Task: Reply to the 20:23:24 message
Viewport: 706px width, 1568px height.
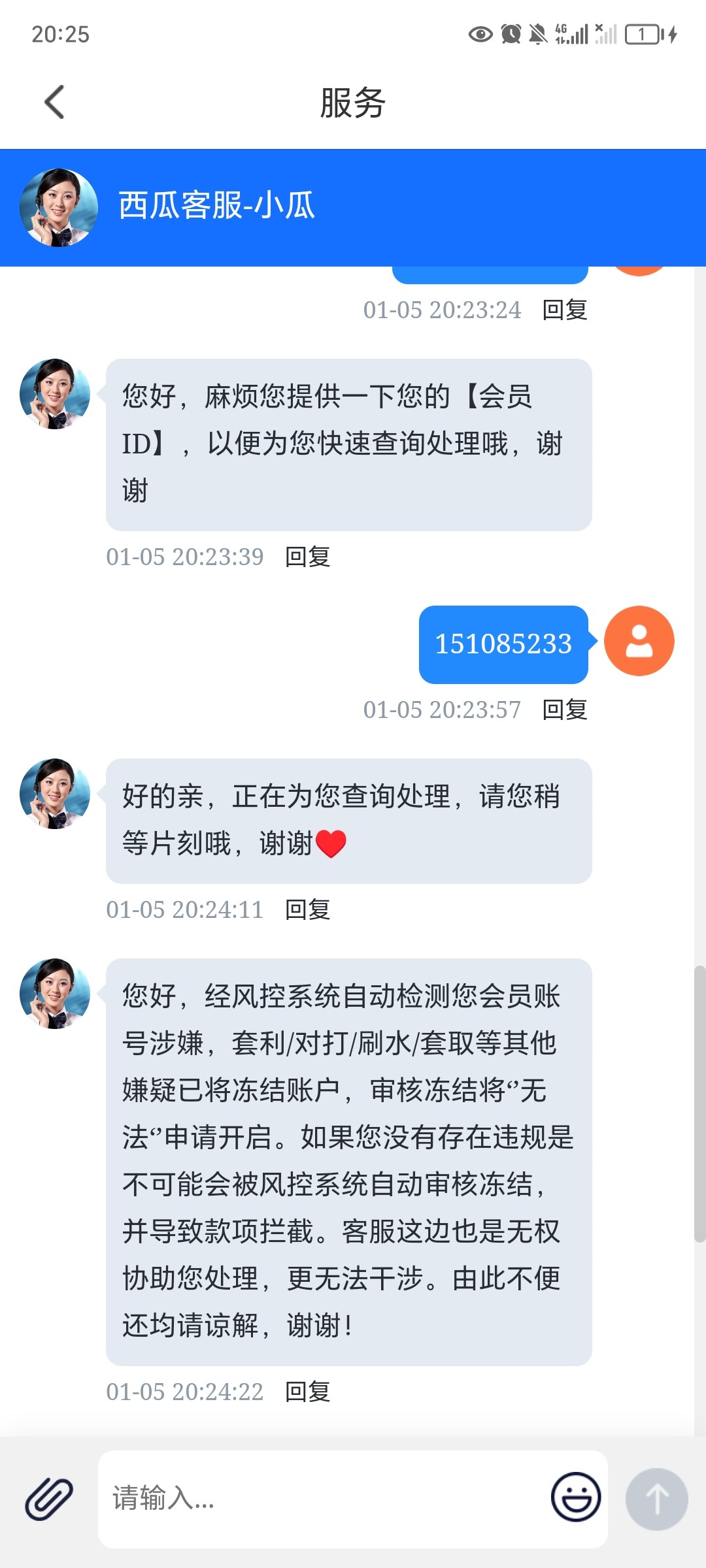Action: pyautogui.click(x=565, y=310)
